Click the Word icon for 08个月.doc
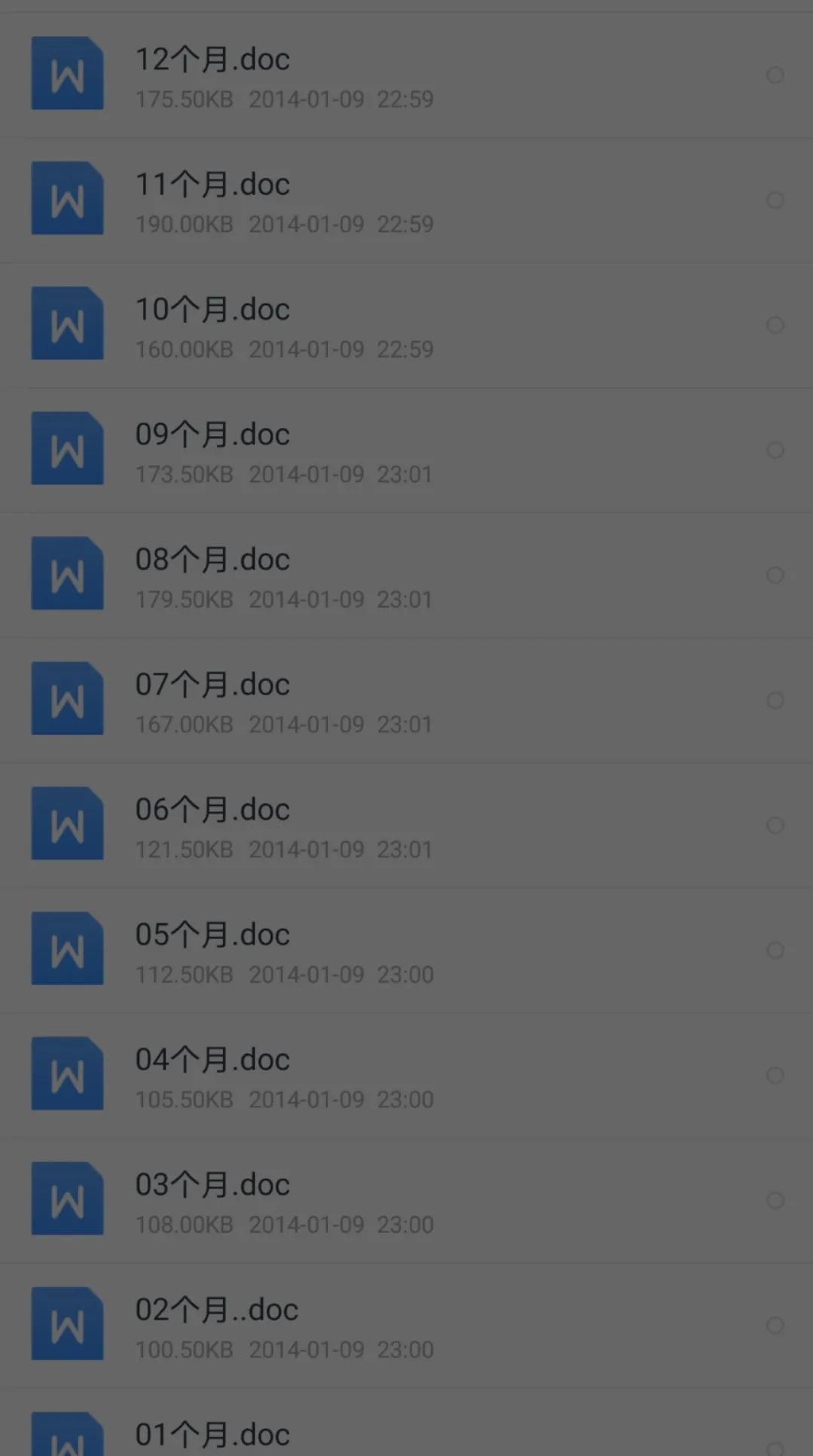Image resolution: width=813 pixels, height=1456 pixels. coord(67,573)
